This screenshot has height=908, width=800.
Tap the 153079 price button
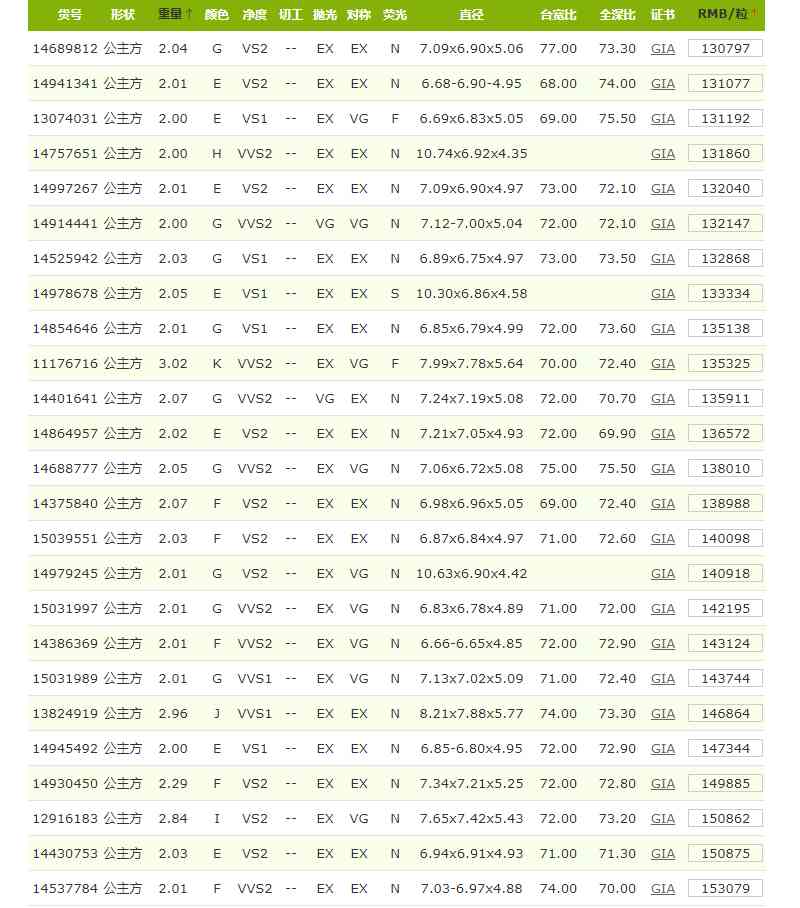coord(726,888)
